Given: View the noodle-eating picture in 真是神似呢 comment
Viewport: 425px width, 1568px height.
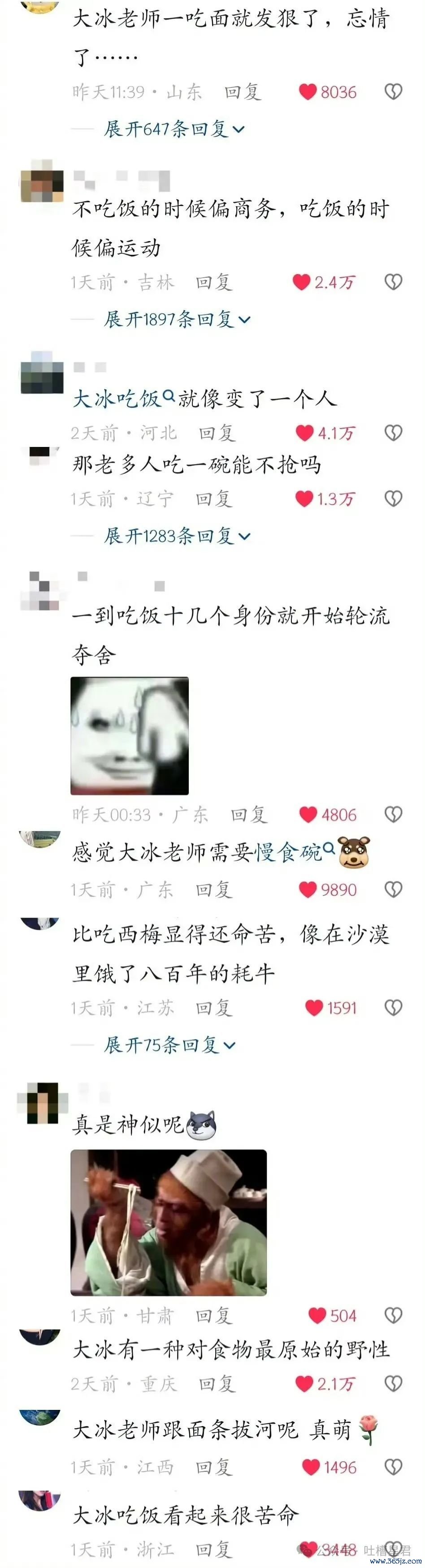Looking at the screenshot, I should [x=169, y=1223].
